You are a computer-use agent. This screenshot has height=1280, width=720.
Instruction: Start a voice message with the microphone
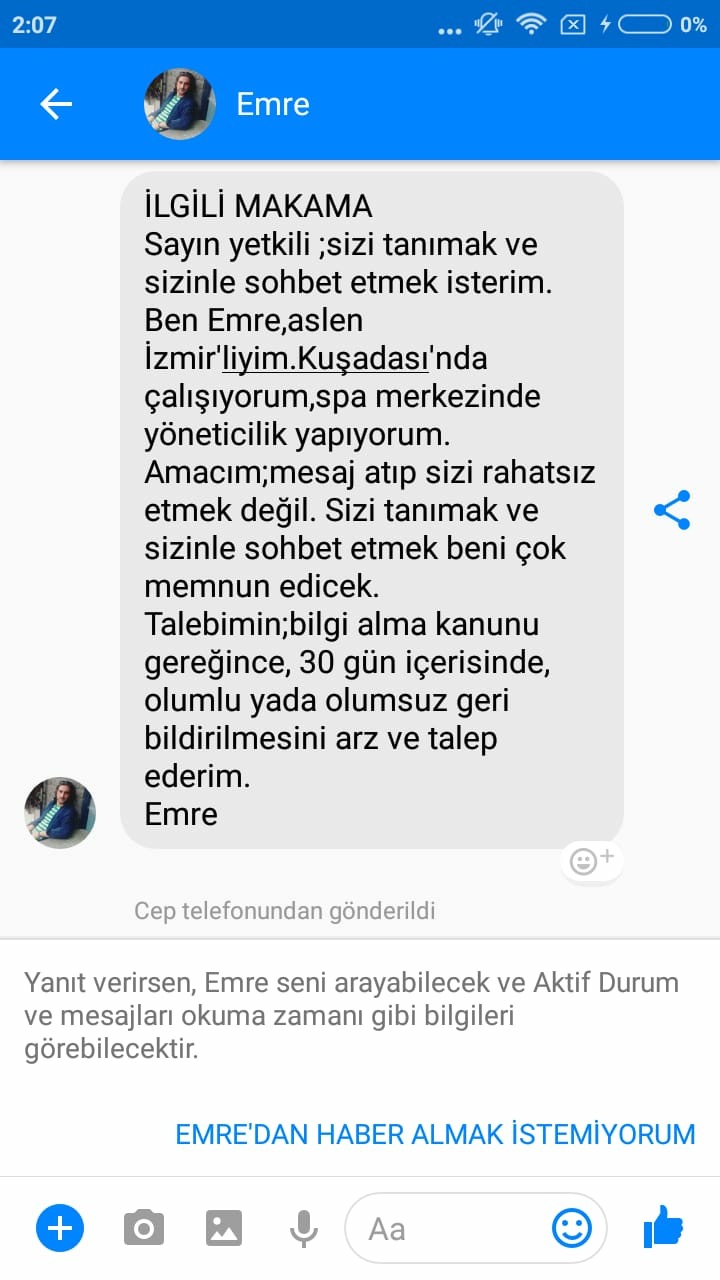pos(304,1227)
